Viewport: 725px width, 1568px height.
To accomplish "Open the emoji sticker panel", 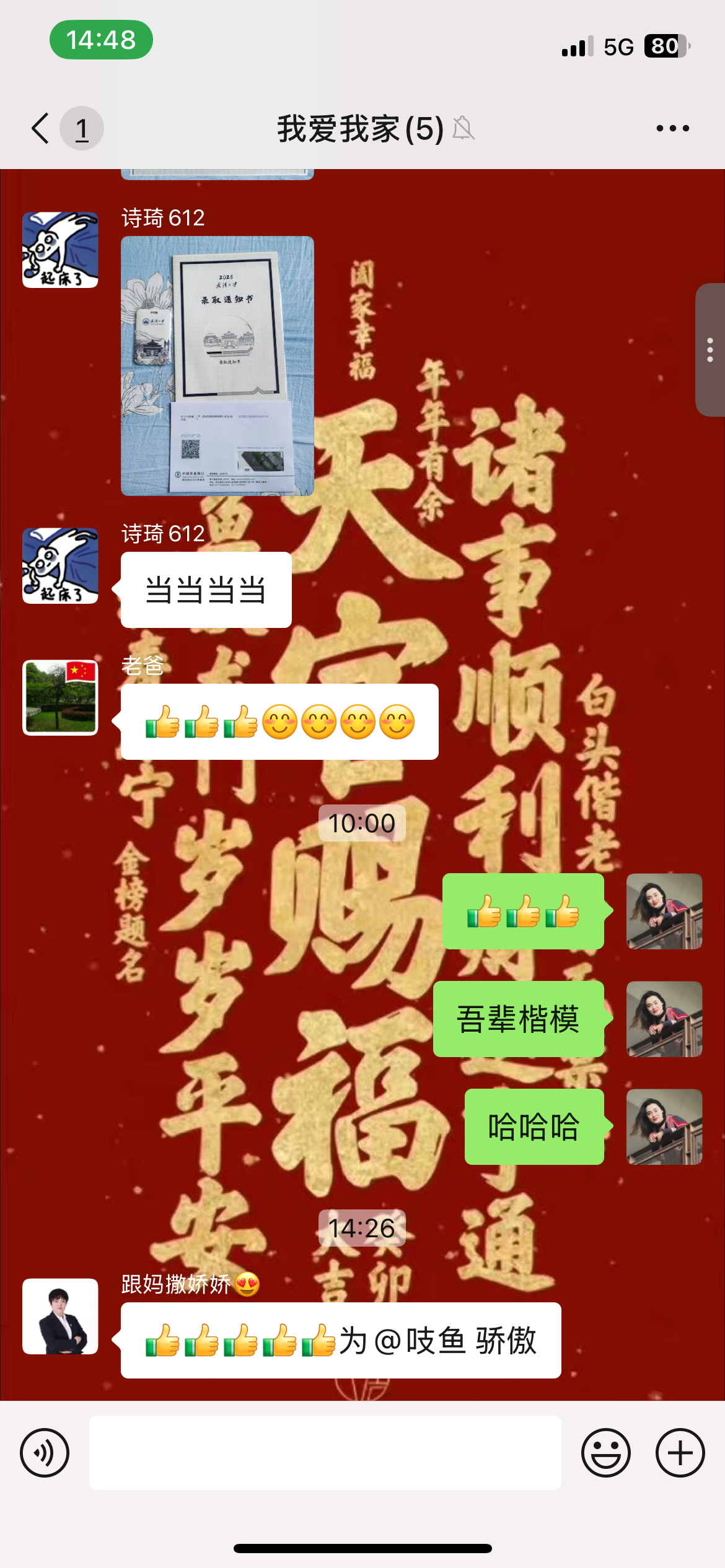I will (x=606, y=1452).
